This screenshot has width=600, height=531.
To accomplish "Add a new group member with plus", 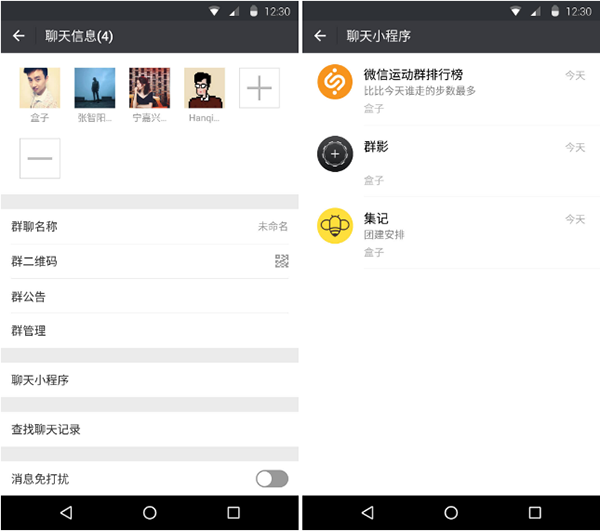I will 259,88.
